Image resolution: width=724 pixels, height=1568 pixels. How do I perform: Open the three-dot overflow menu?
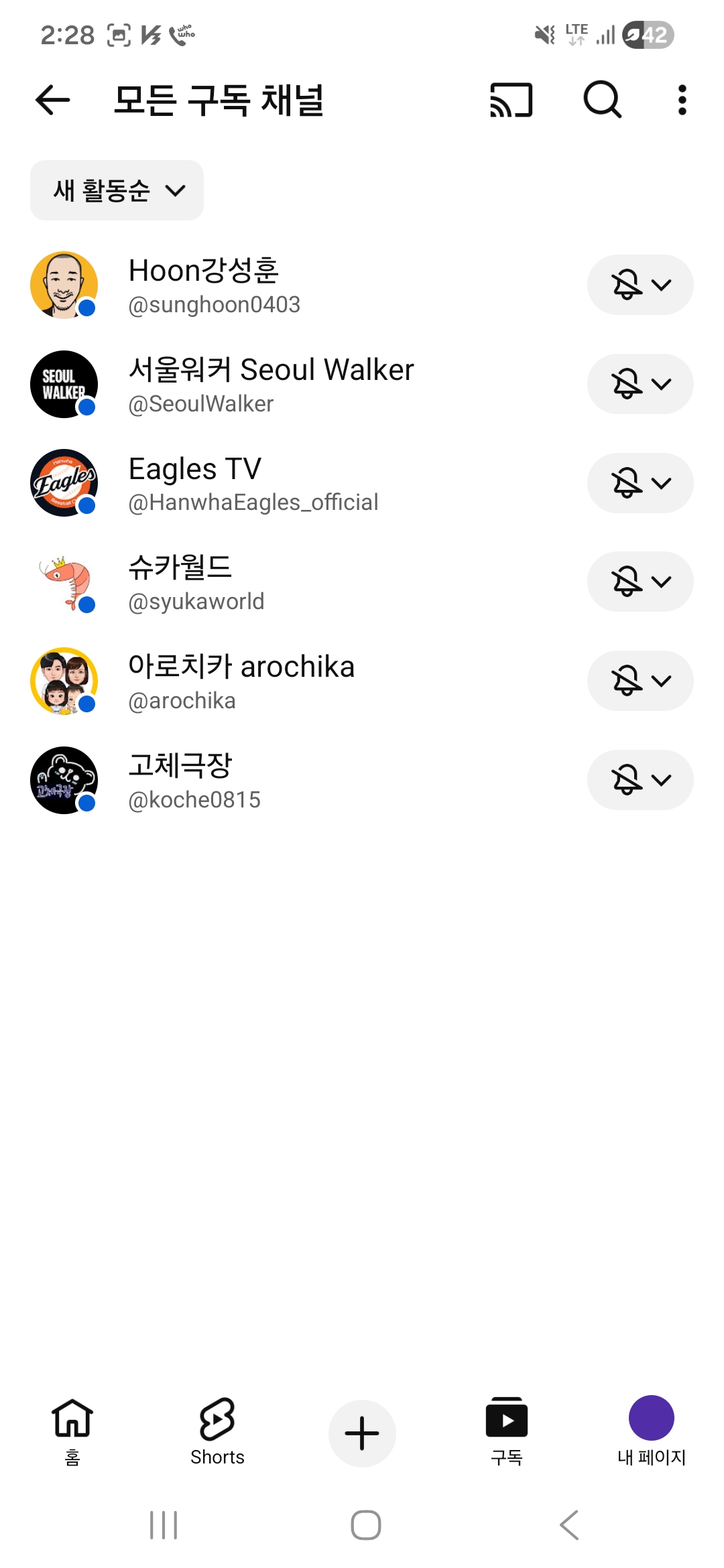pos(682,101)
